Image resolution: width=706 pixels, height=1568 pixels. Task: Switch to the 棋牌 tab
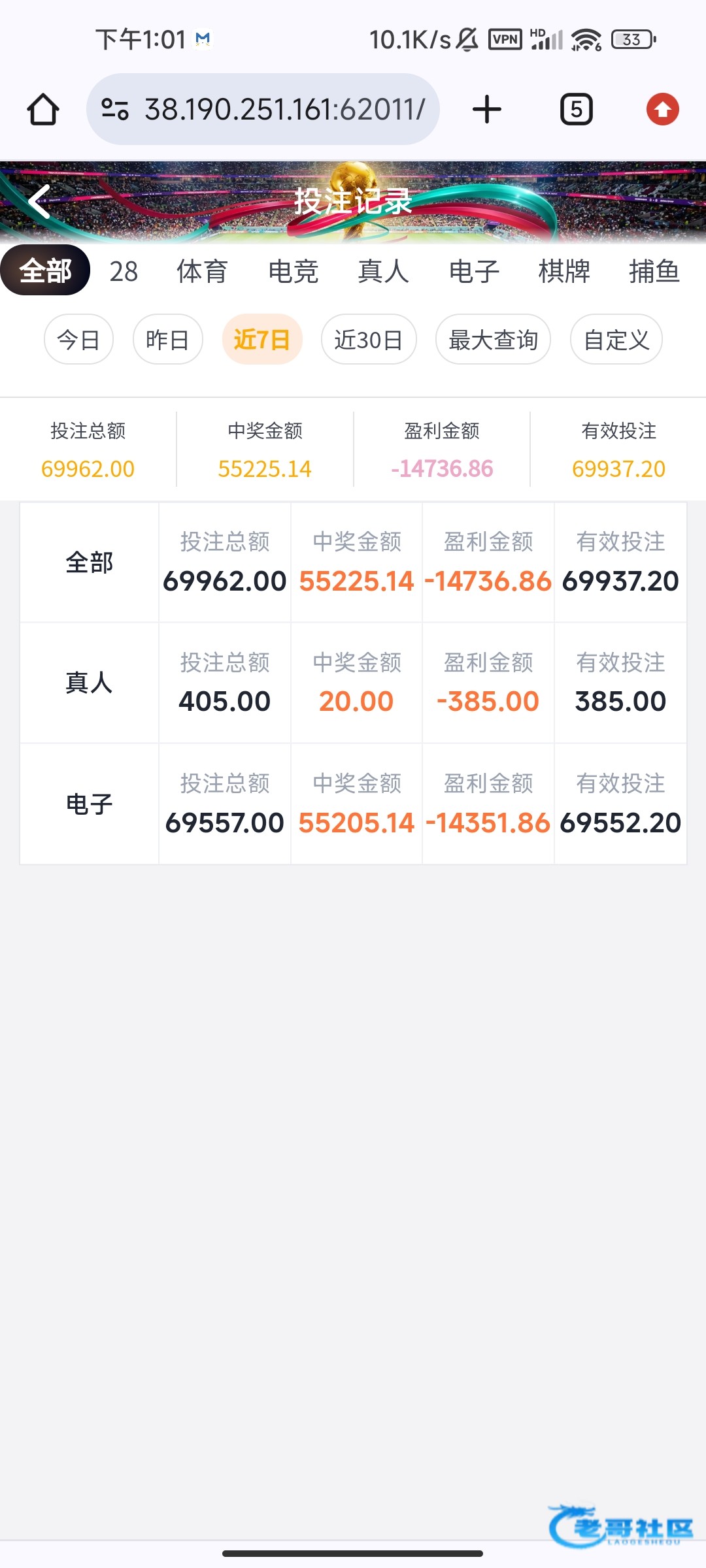564,271
